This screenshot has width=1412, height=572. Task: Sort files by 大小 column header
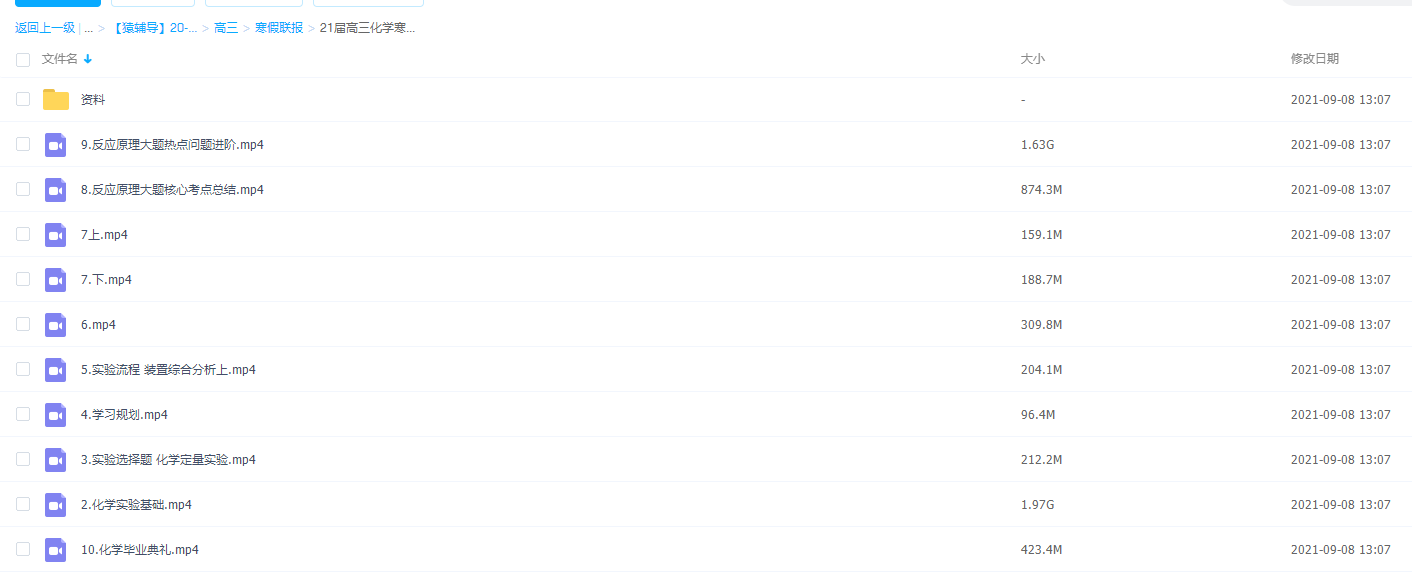click(x=1032, y=59)
